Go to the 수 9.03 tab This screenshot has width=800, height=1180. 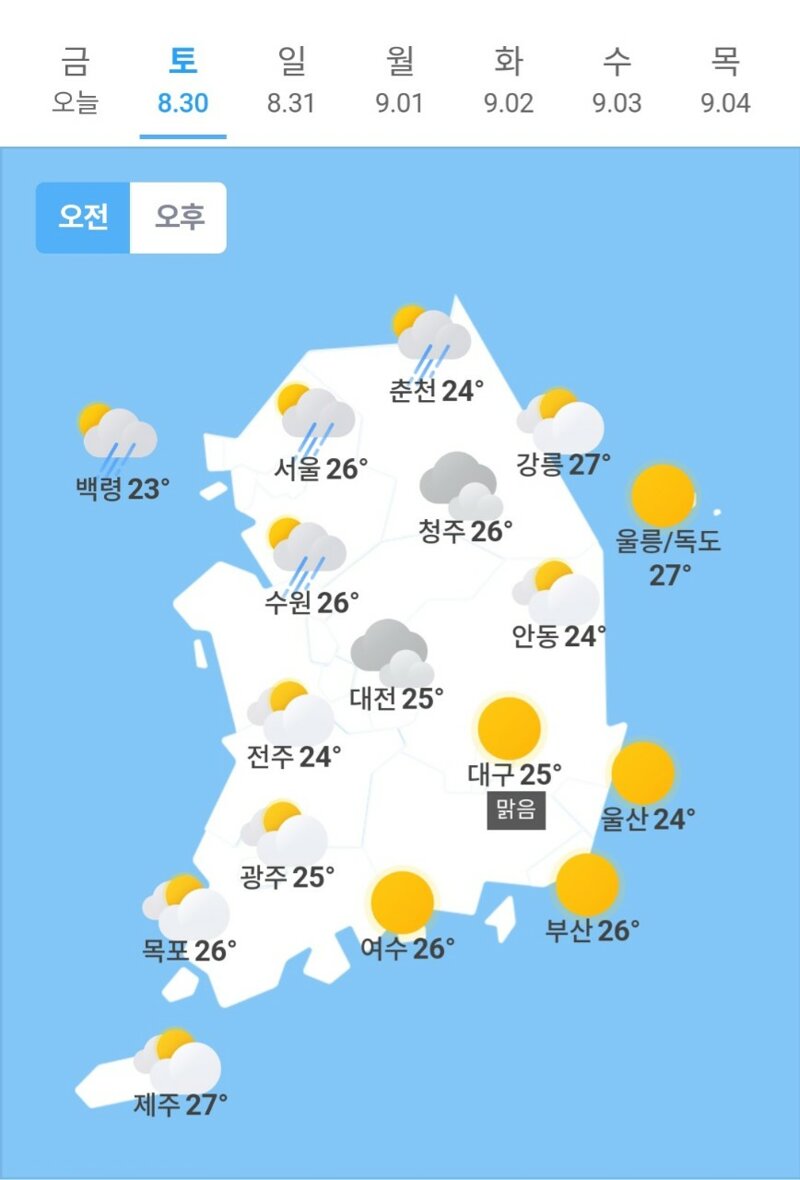point(616,80)
